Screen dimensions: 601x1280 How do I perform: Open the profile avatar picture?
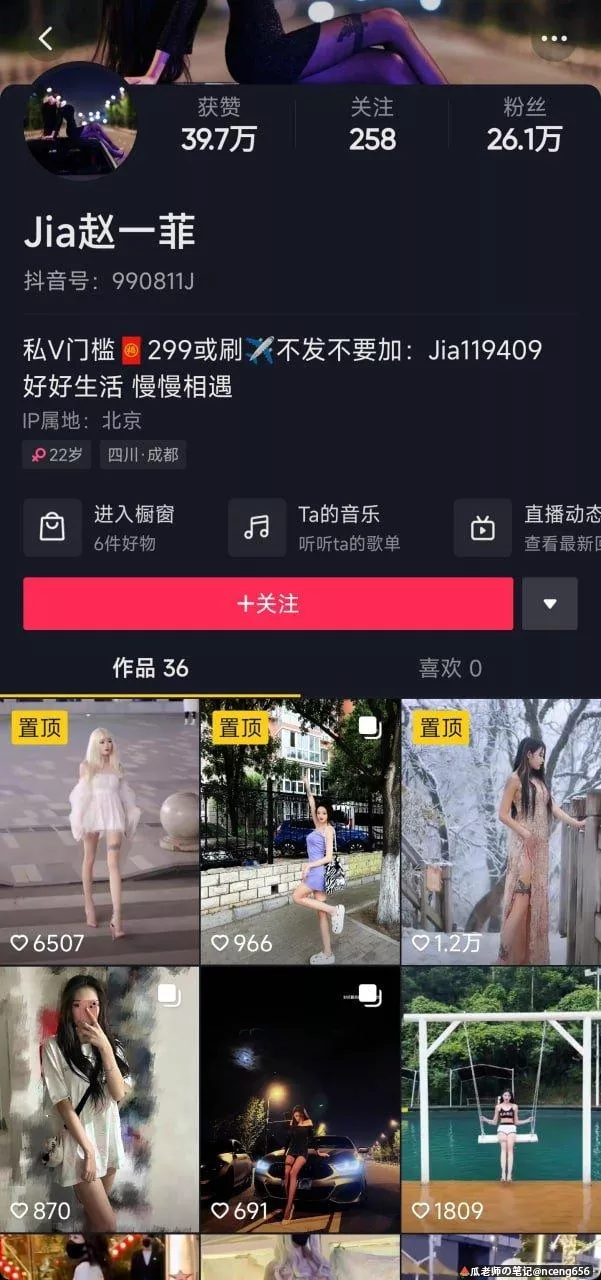tap(80, 123)
